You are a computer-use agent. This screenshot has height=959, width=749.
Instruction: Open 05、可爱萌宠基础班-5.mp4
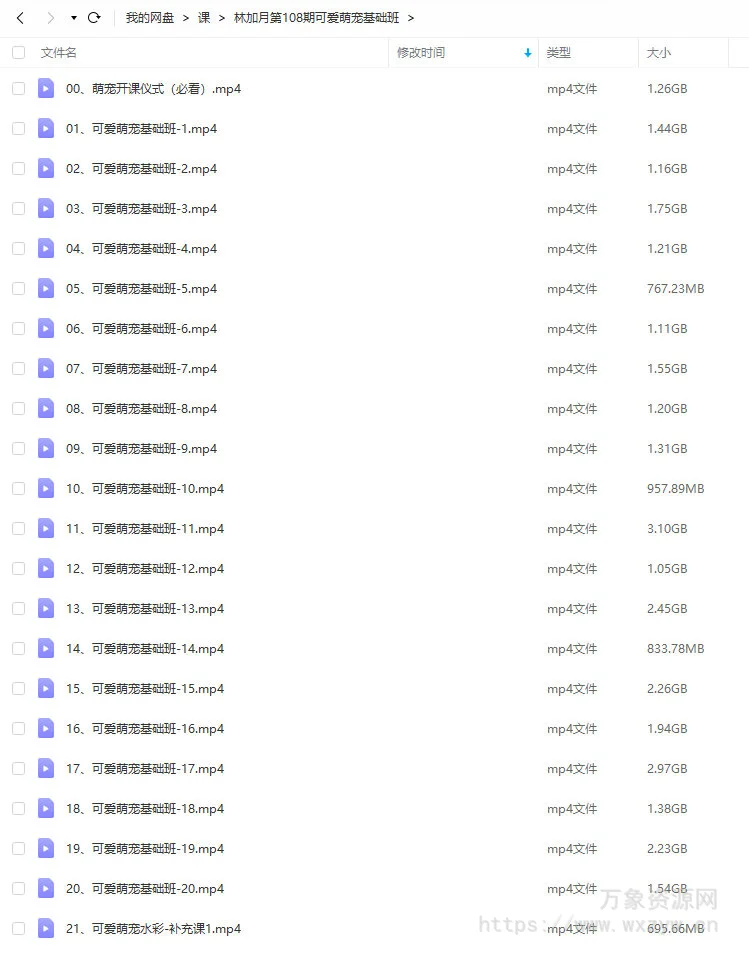click(x=141, y=289)
